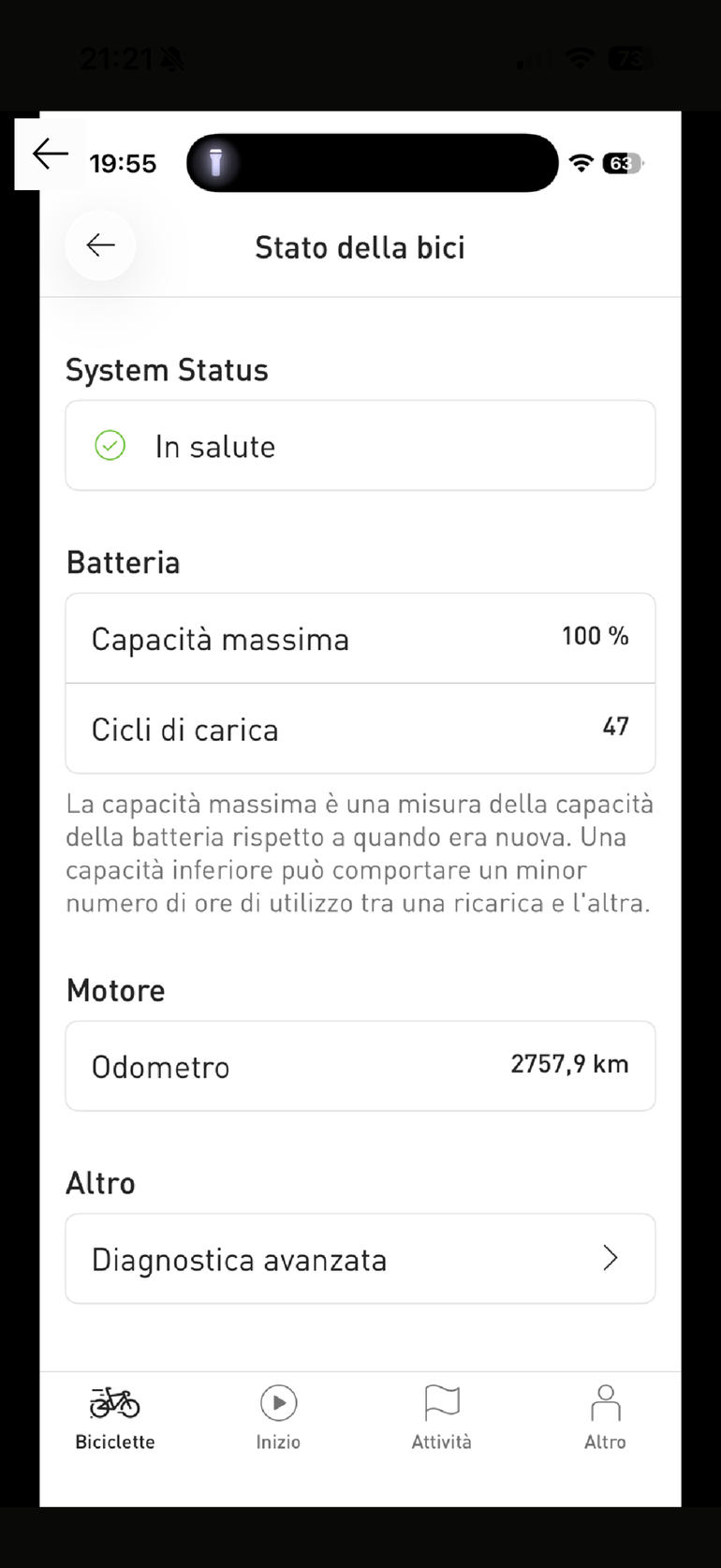Switch to the Biciclette tab
Image resolution: width=721 pixels, height=1568 pixels.
coord(115,1418)
